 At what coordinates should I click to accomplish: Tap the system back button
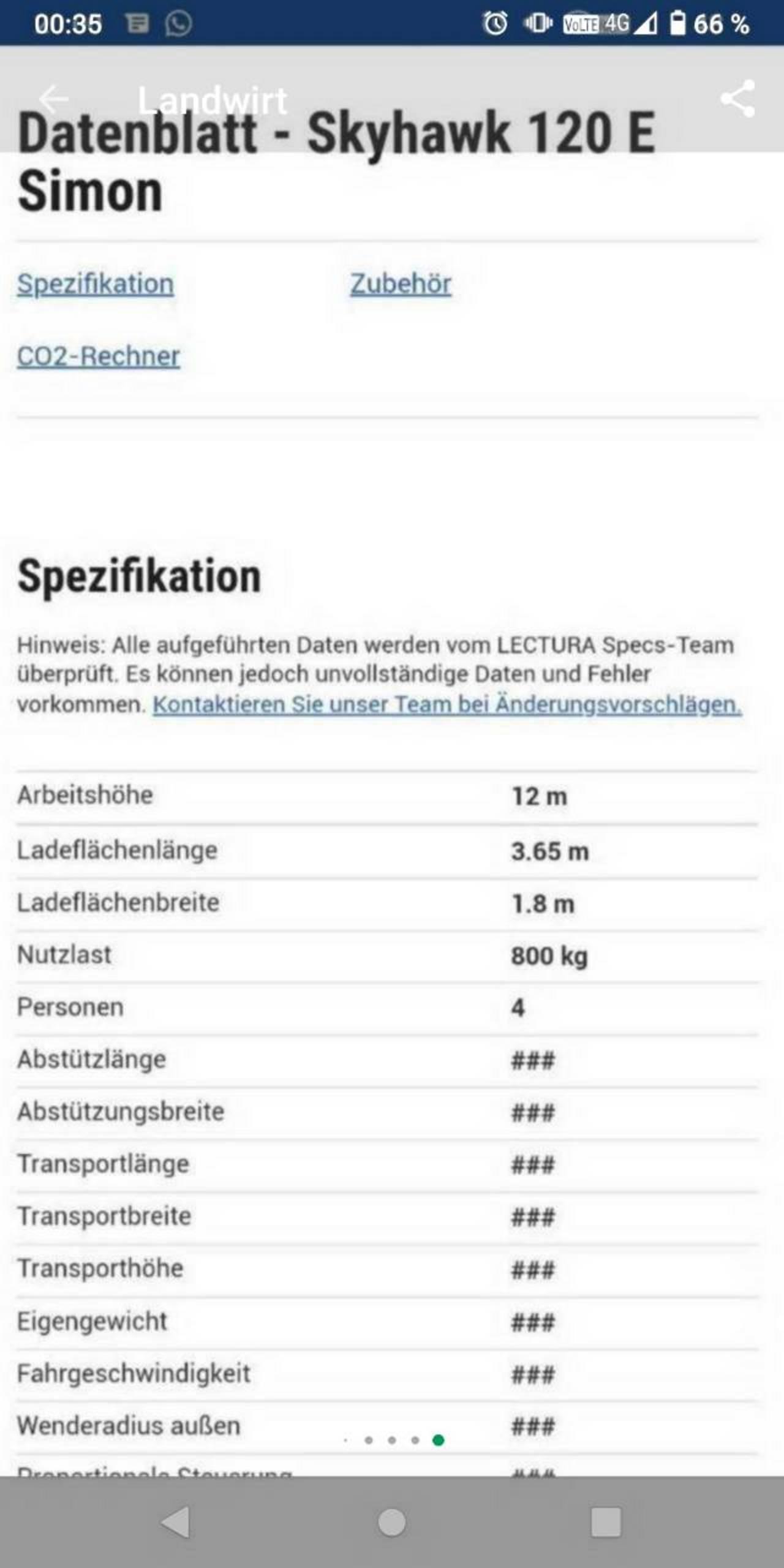click(176, 1522)
